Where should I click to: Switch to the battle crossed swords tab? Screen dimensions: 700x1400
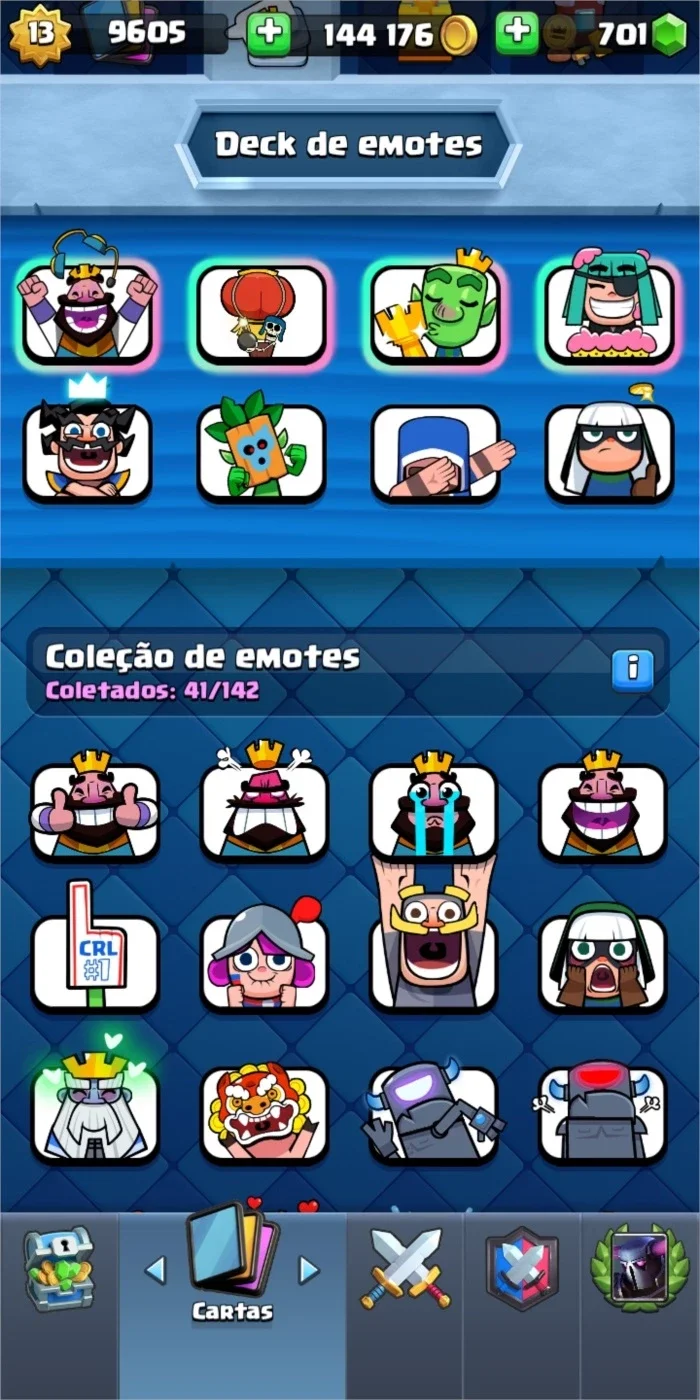point(405,1269)
